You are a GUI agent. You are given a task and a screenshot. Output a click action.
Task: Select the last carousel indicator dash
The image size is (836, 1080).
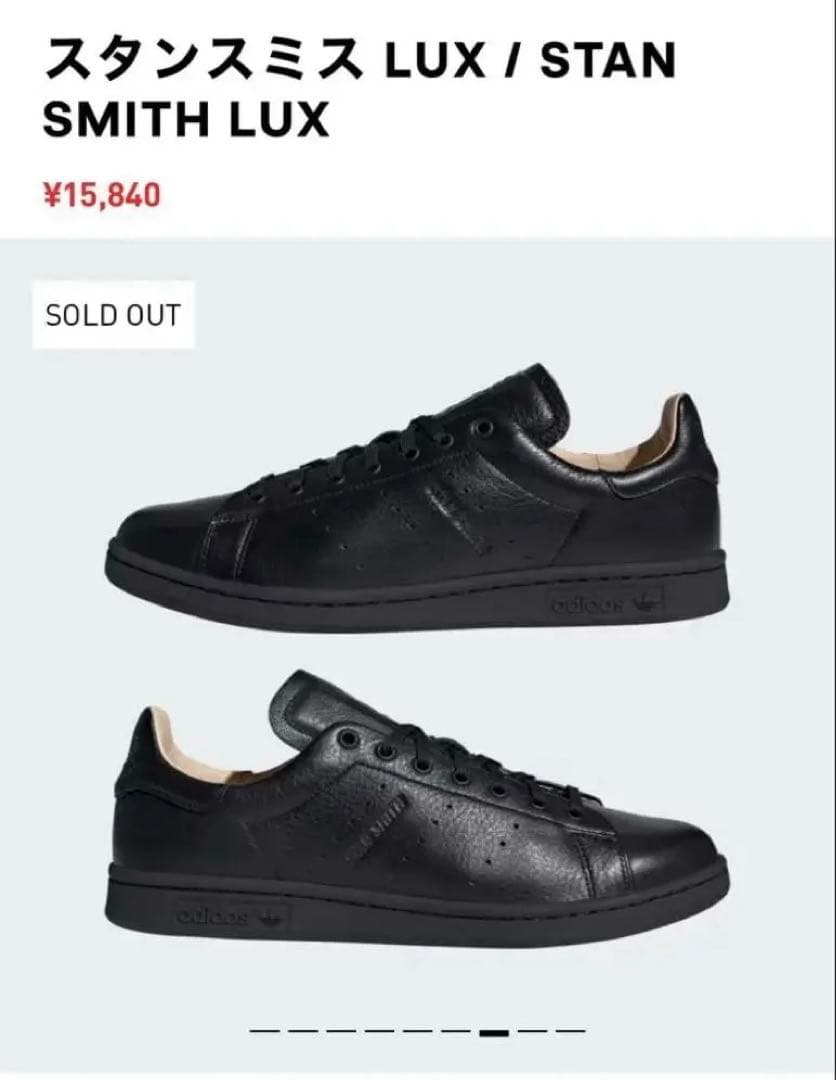(x=570, y=1031)
